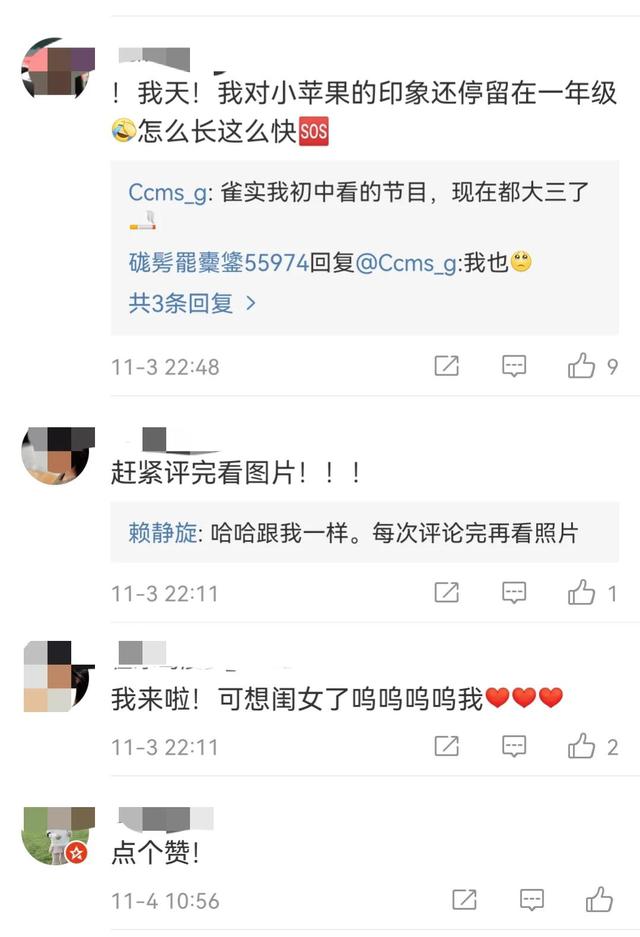This screenshot has height=937, width=640.
Task: Reply to the 赶紧评完看图片 comment
Action: coord(513,593)
